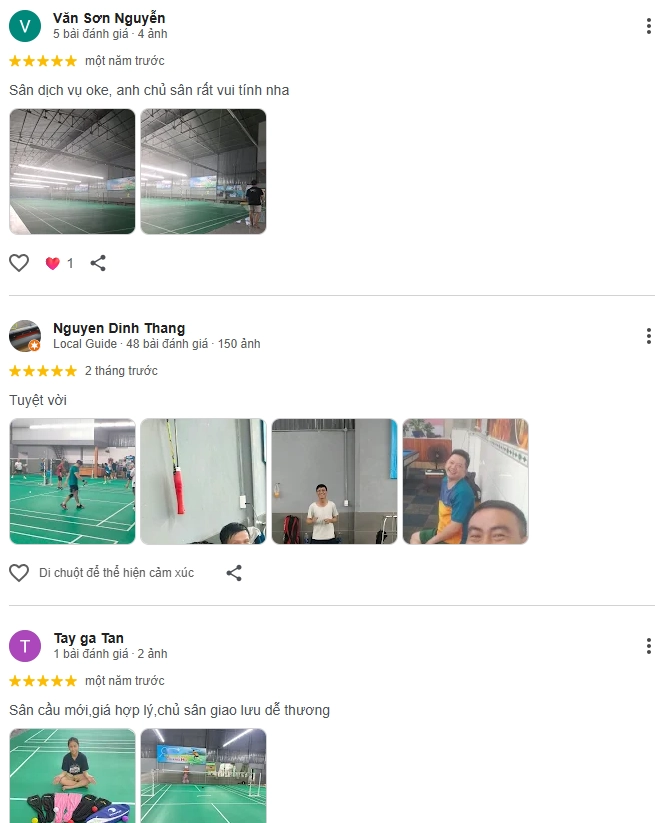
Task: Open Tay ga Tan's profile
Action: [88, 638]
